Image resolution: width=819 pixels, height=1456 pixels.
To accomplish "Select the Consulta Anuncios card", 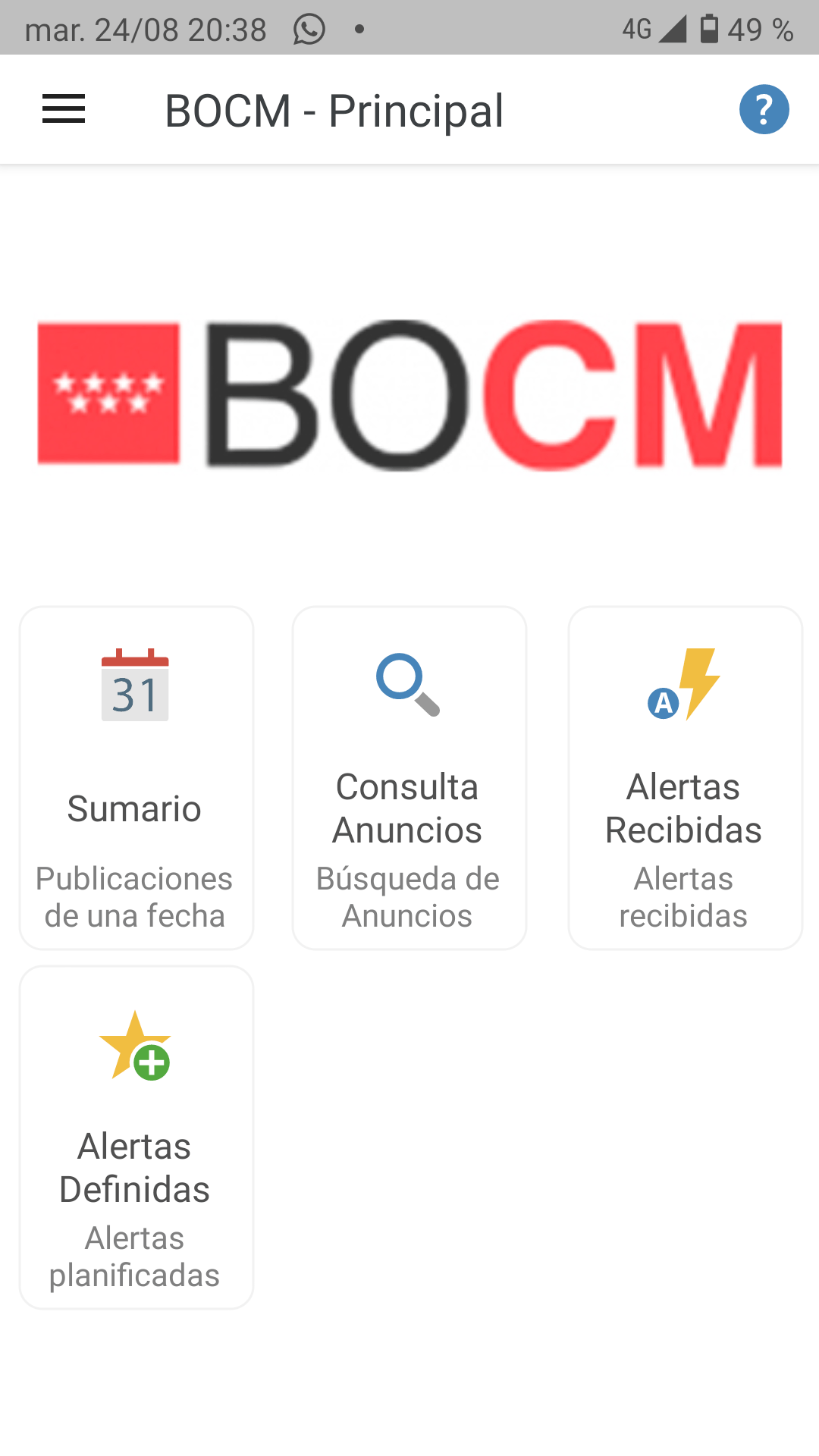I will click(x=409, y=777).
